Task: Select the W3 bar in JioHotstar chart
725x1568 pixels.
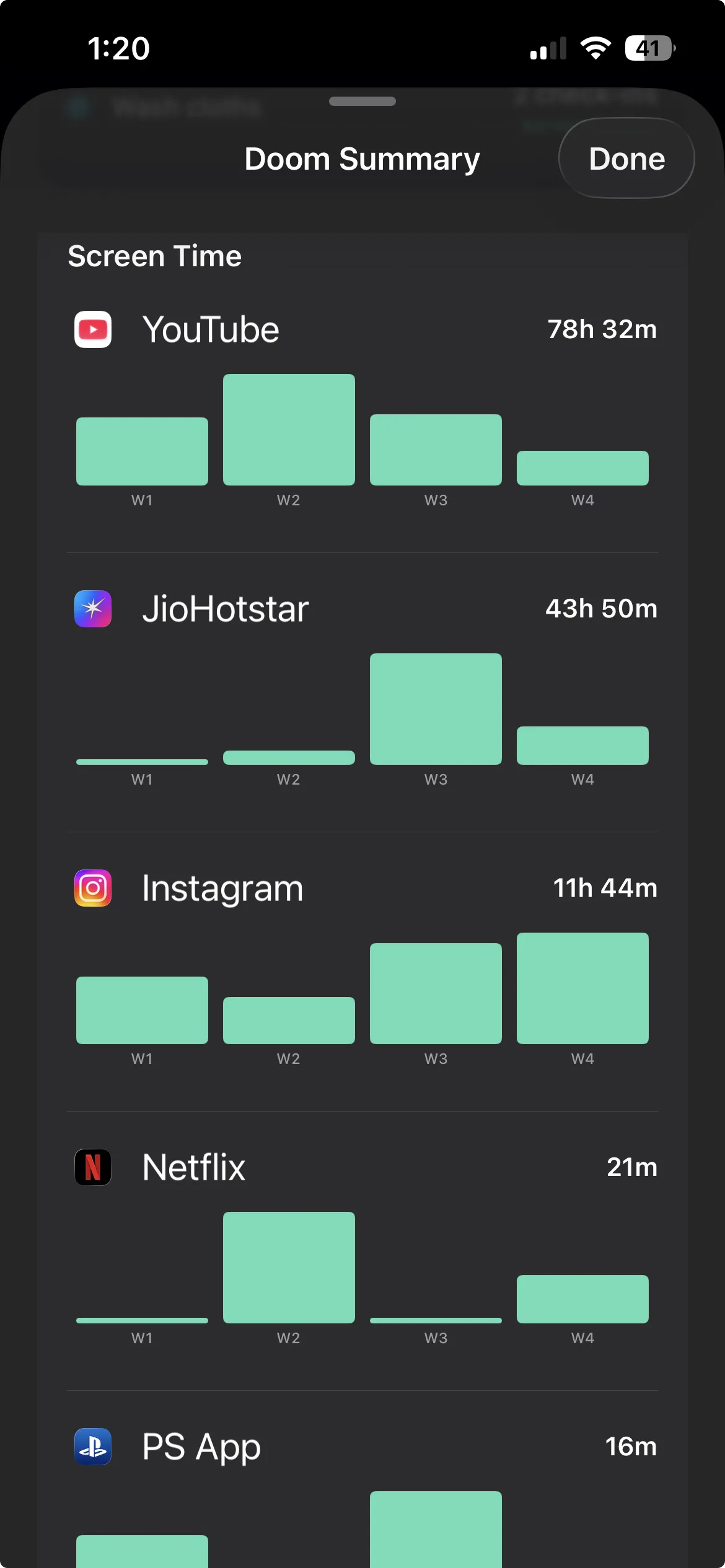Action: tap(436, 709)
